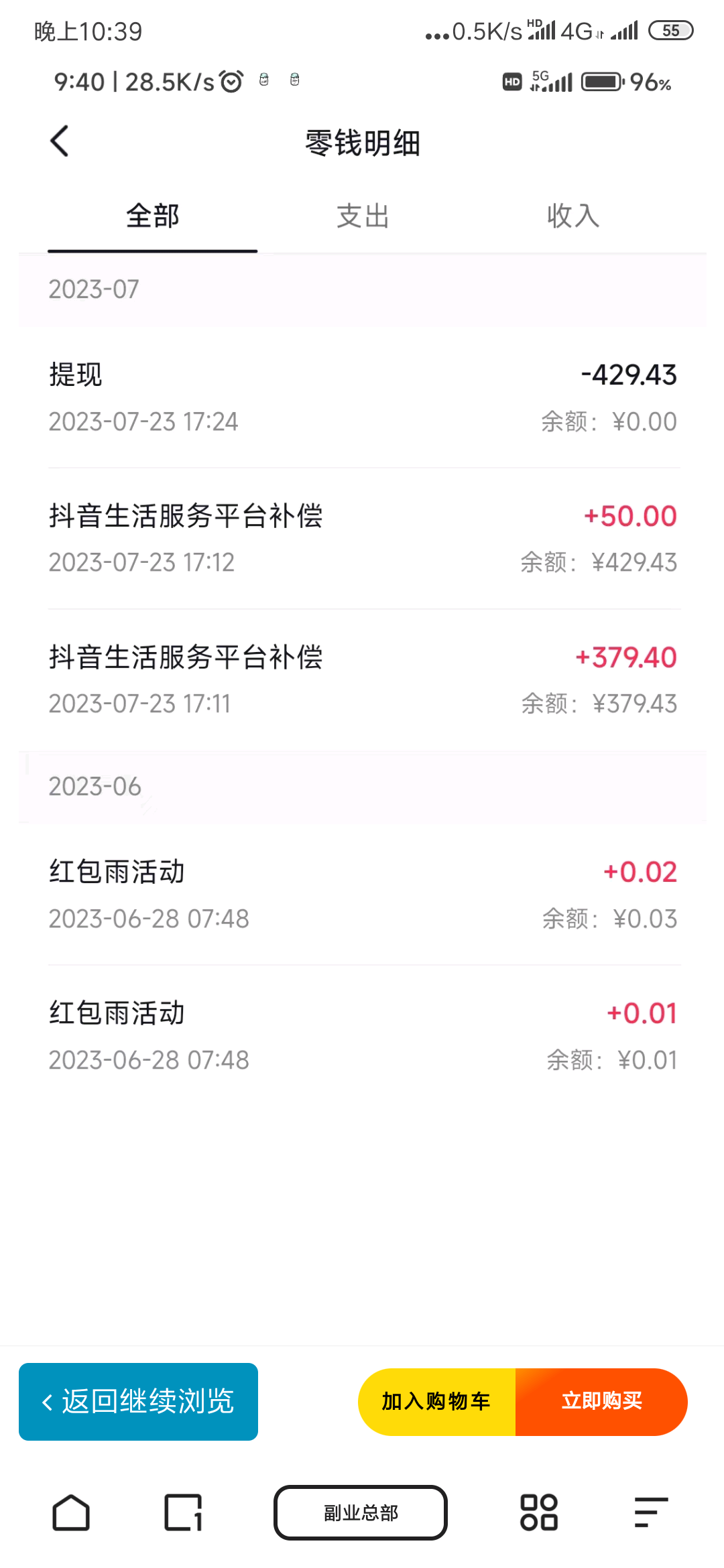Open the +0.01 红包雨活动 record
The image size is (724, 1568).
point(363,1036)
